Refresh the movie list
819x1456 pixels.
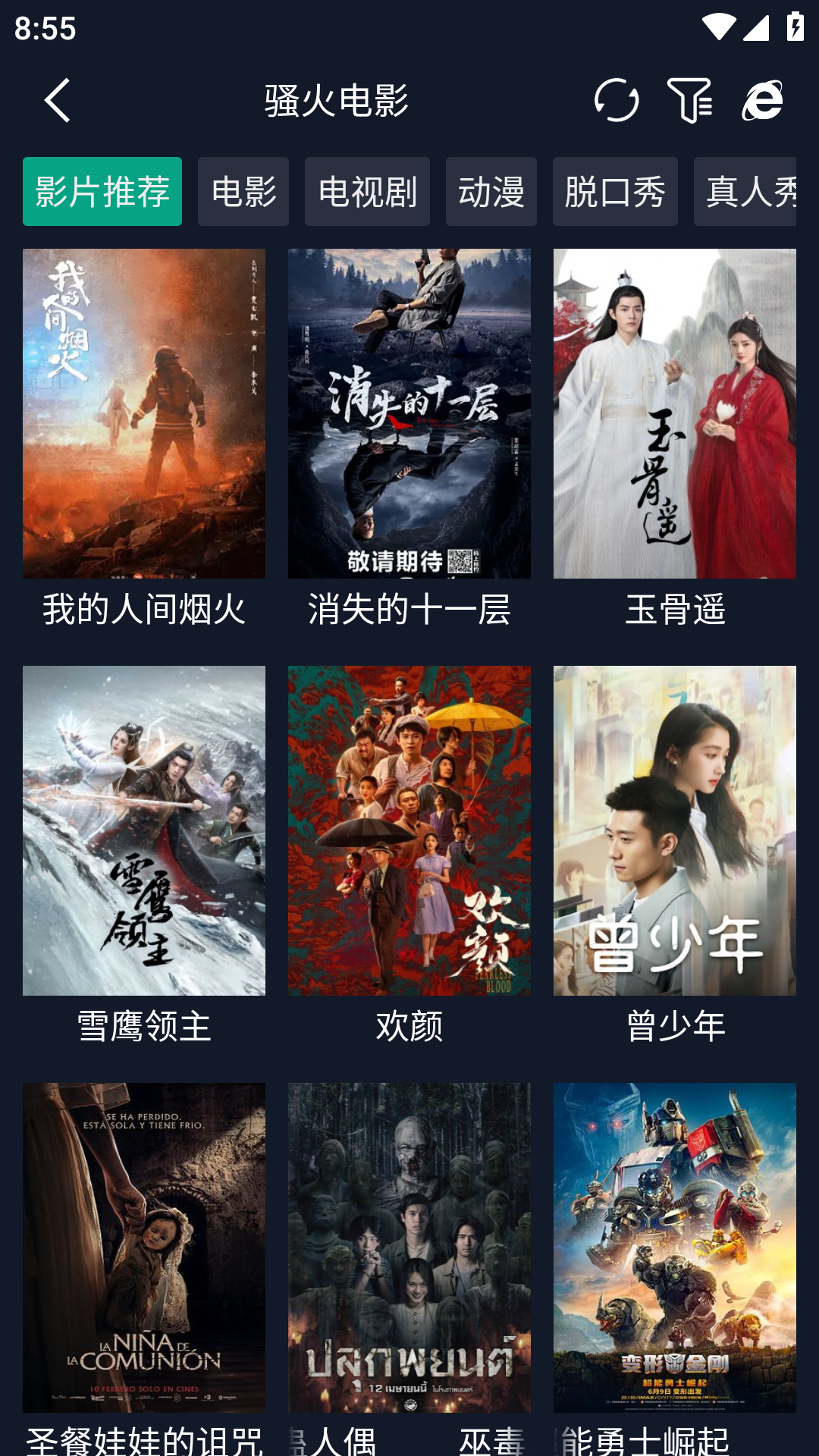tap(616, 100)
